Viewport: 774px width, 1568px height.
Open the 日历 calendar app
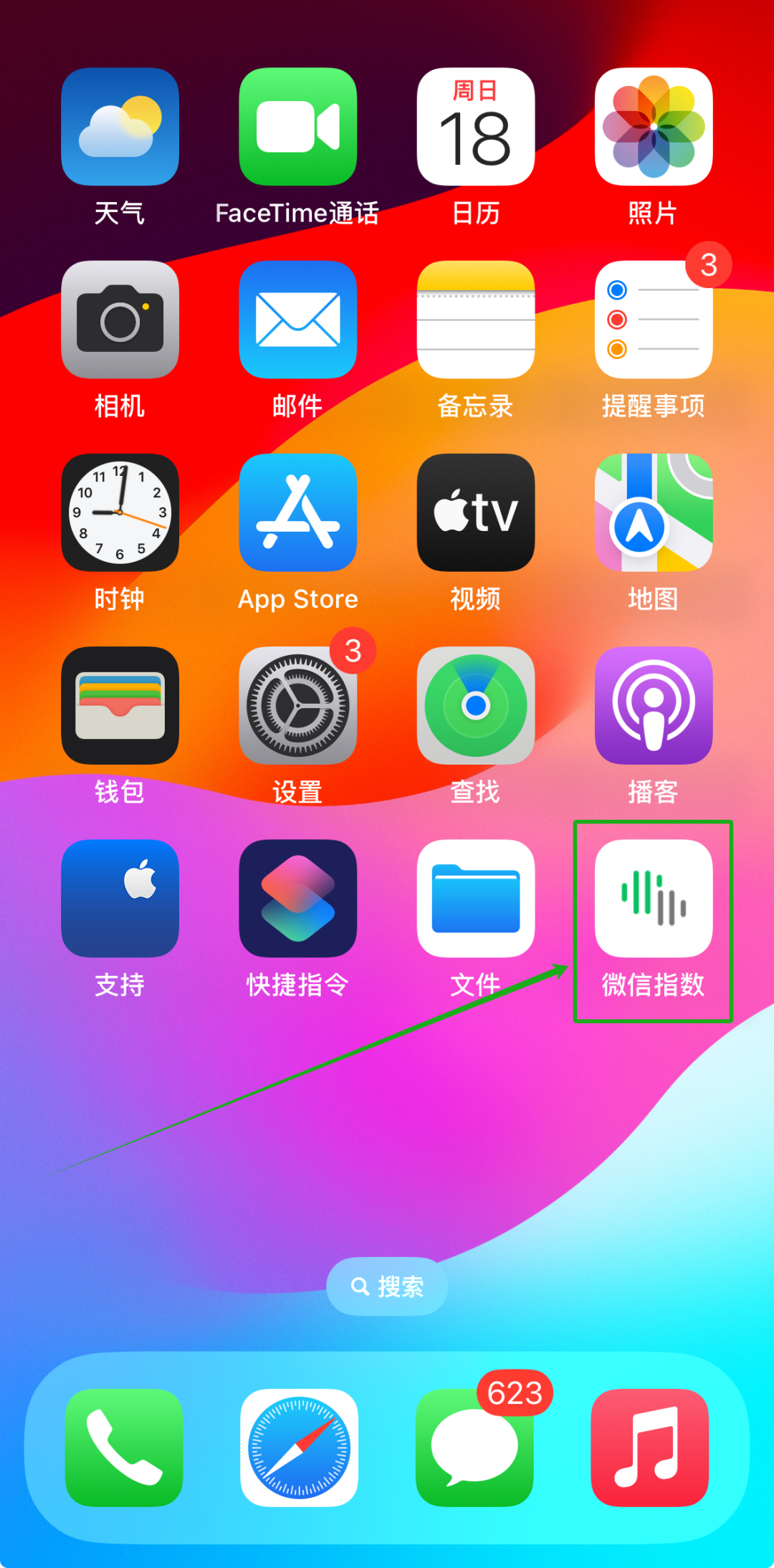pos(475,127)
